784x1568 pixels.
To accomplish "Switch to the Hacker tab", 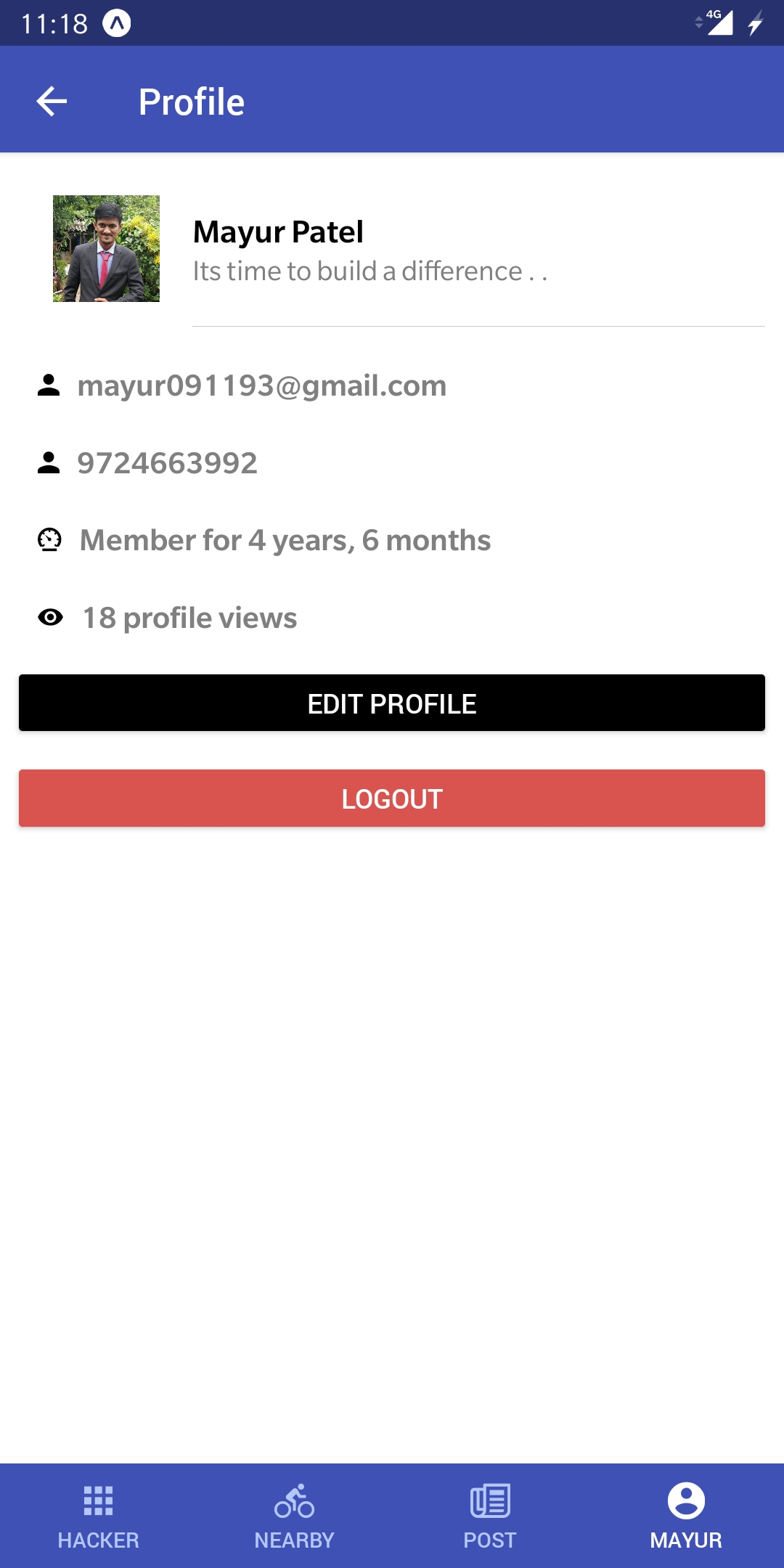I will pos(98,1516).
